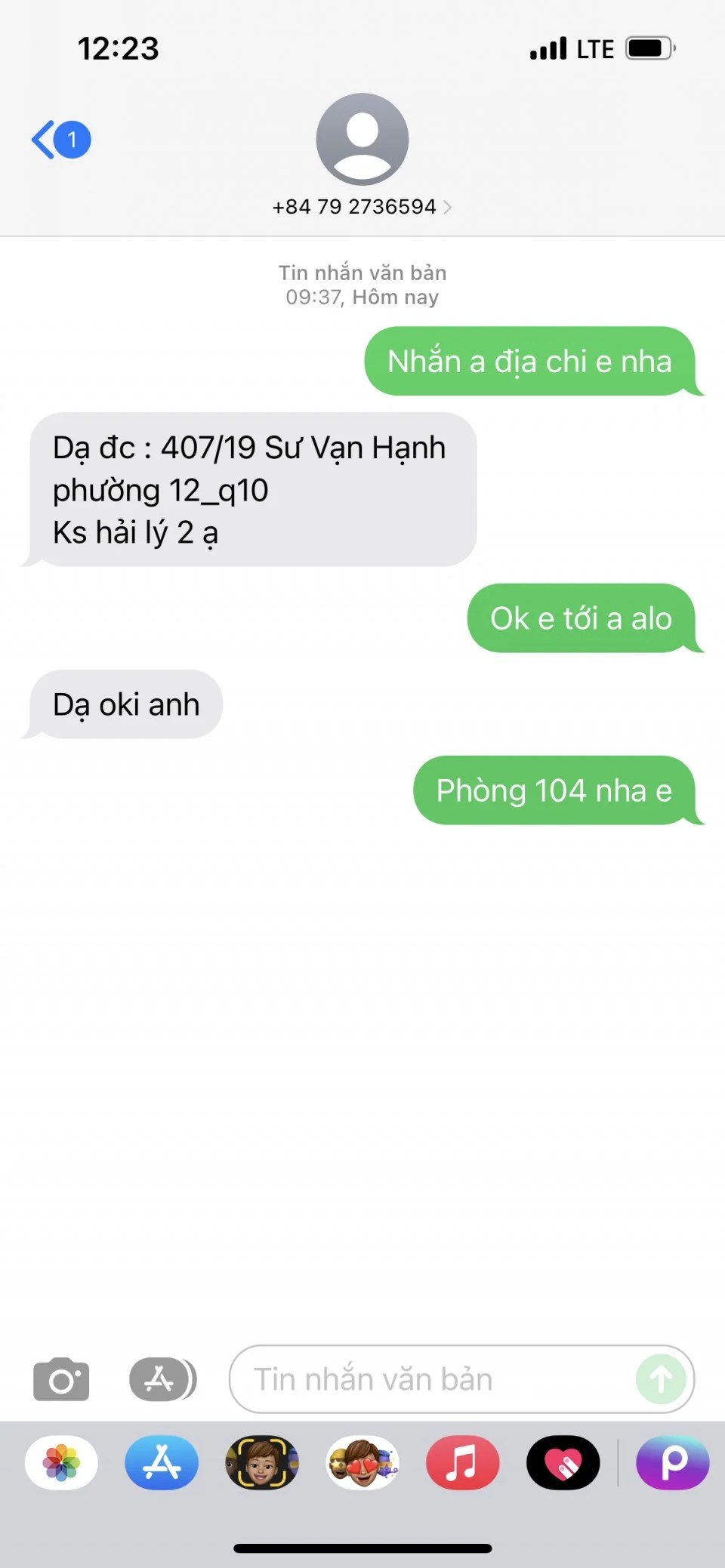This screenshot has height=1568, width=725.
Task: Send the message with the arrow button
Action: point(661,1379)
